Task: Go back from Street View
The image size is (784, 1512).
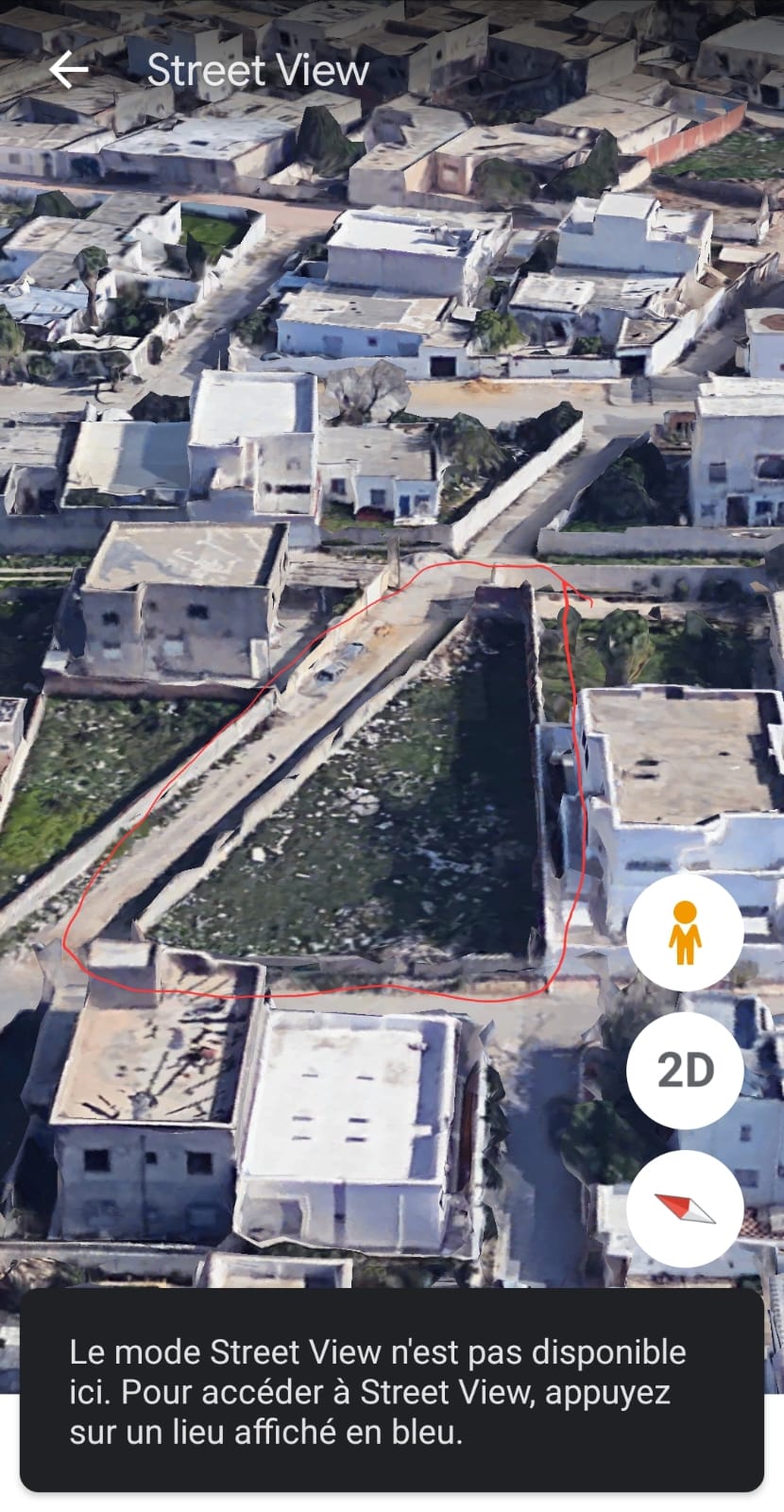Action: (68, 70)
